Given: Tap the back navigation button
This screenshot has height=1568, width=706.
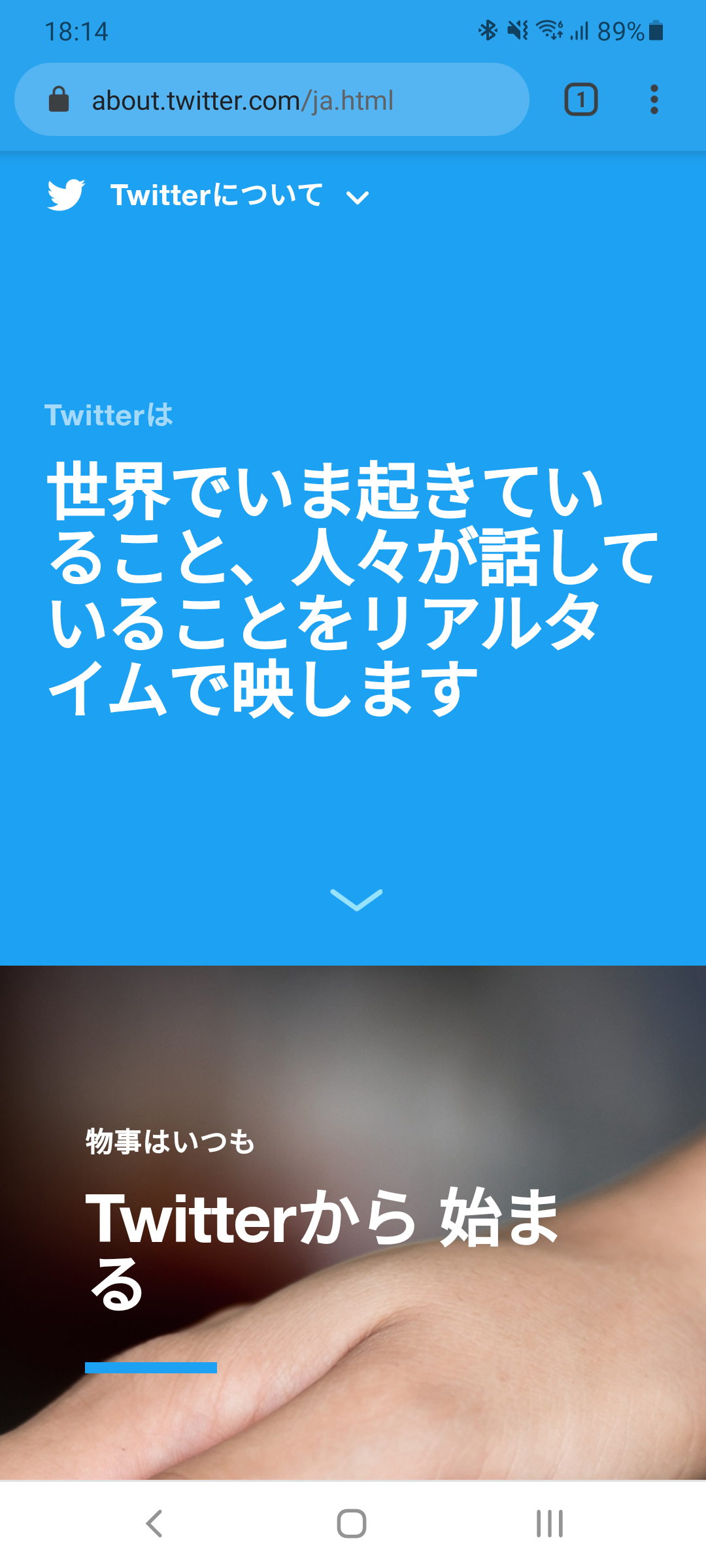Looking at the screenshot, I should (x=154, y=1522).
